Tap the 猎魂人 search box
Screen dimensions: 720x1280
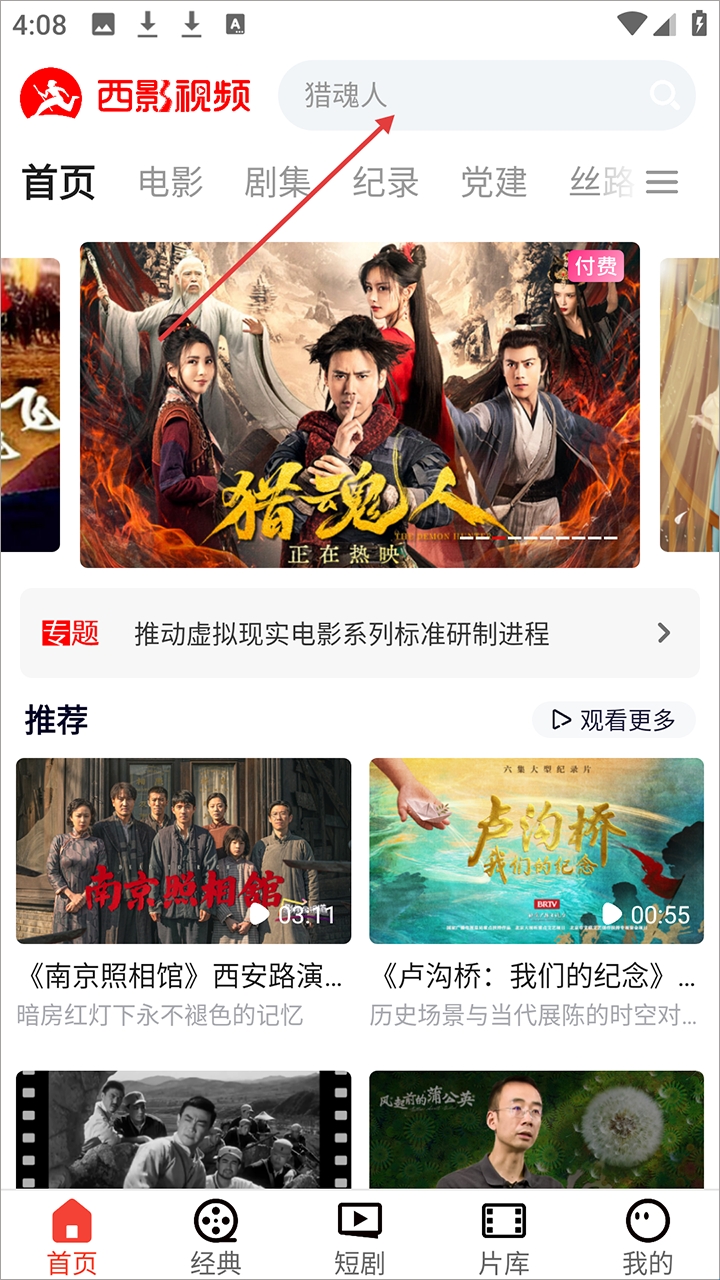tap(460, 95)
